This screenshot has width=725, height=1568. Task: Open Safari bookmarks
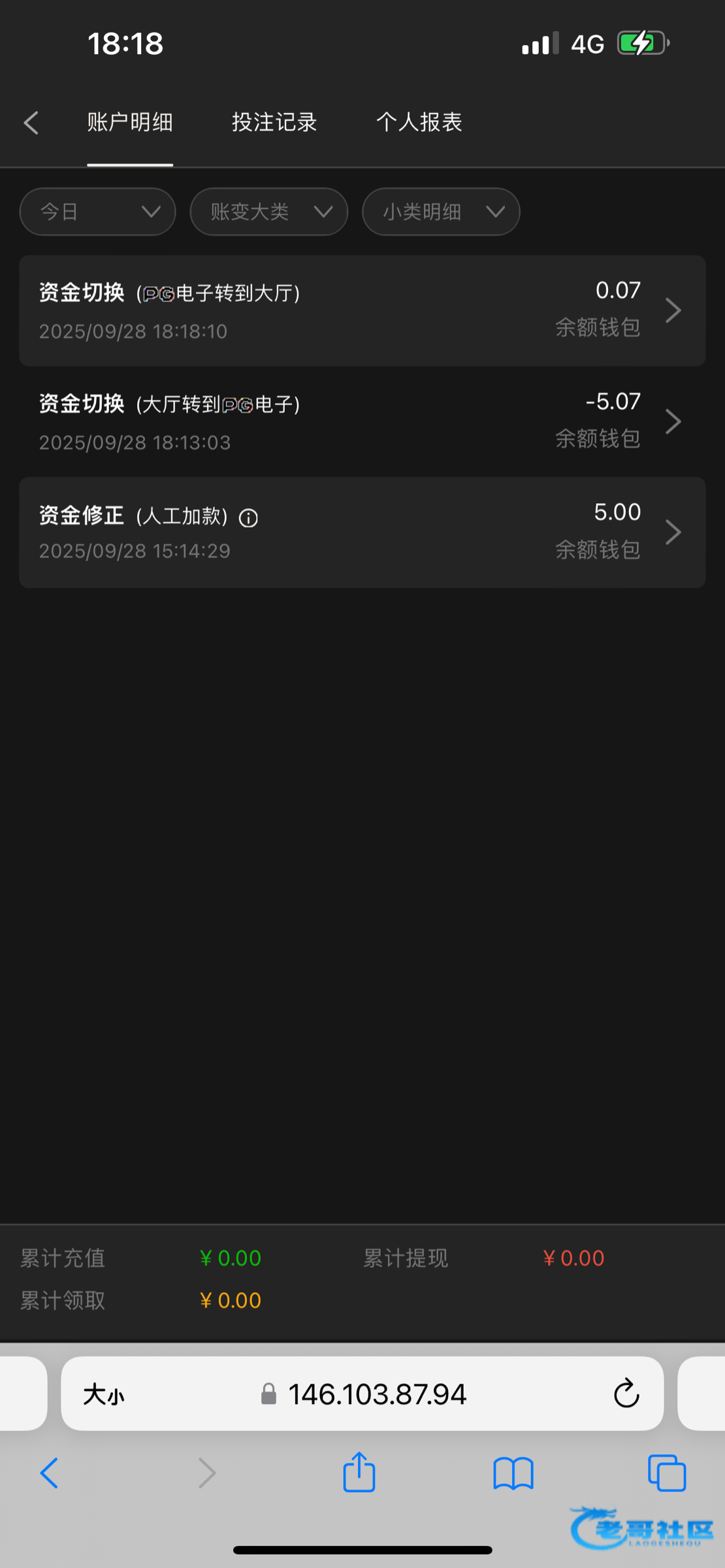click(513, 1474)
